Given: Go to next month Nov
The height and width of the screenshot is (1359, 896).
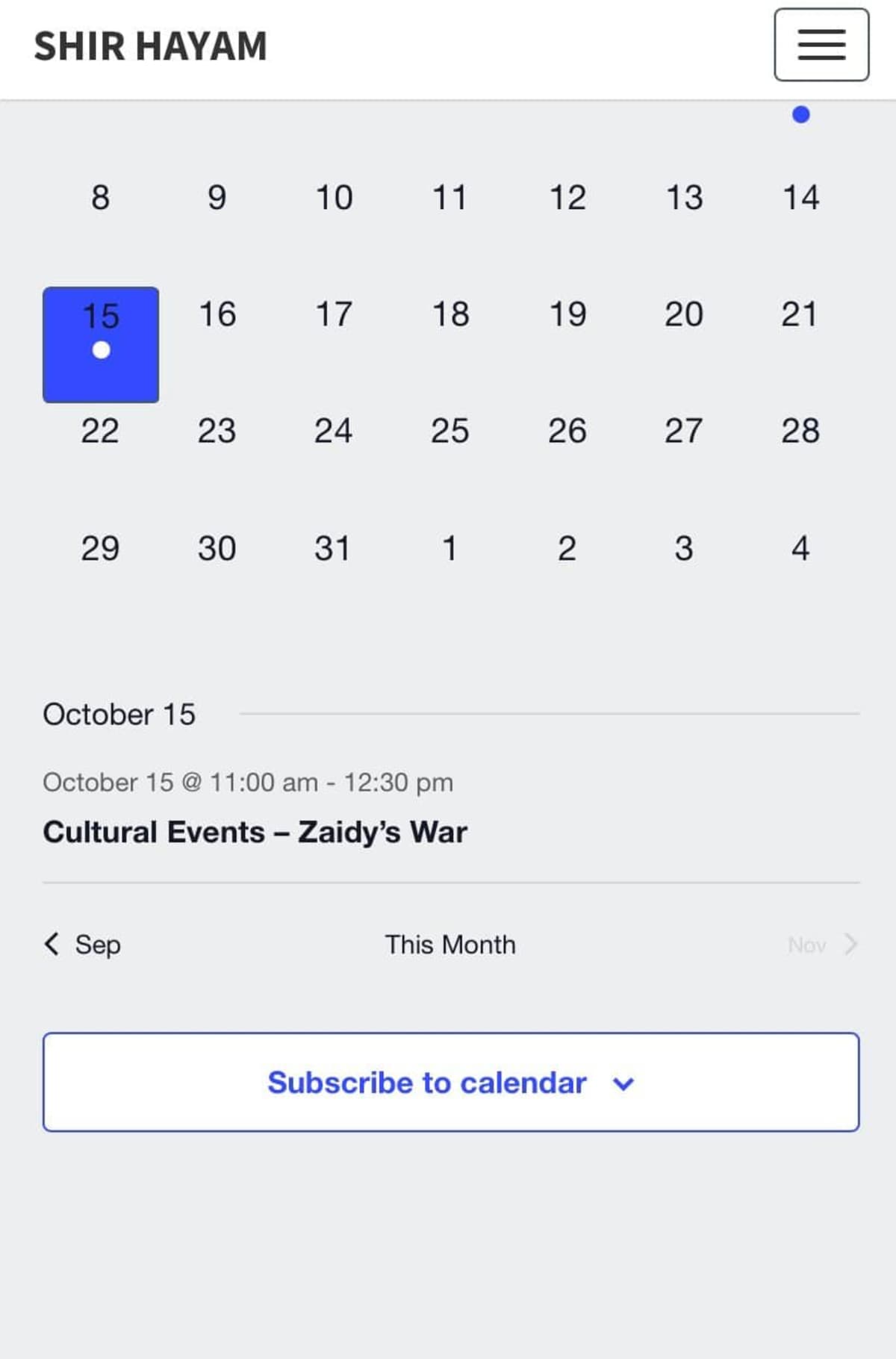Looking at the screenshot, I should [x=821, y=945].
